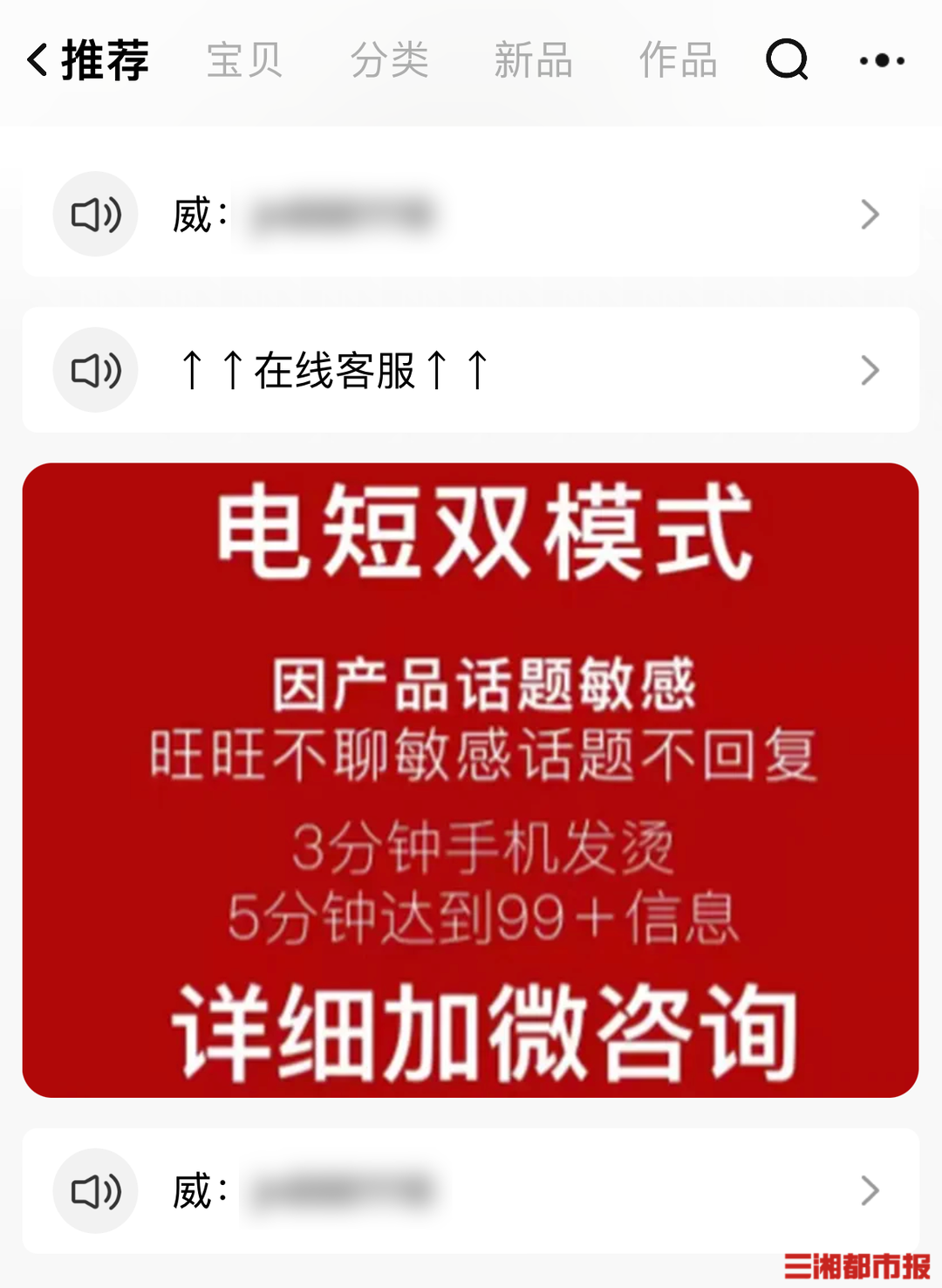This screenshot has width=942, height=1288.
Task: Open the shop search
Action: [x=787, y=60]
